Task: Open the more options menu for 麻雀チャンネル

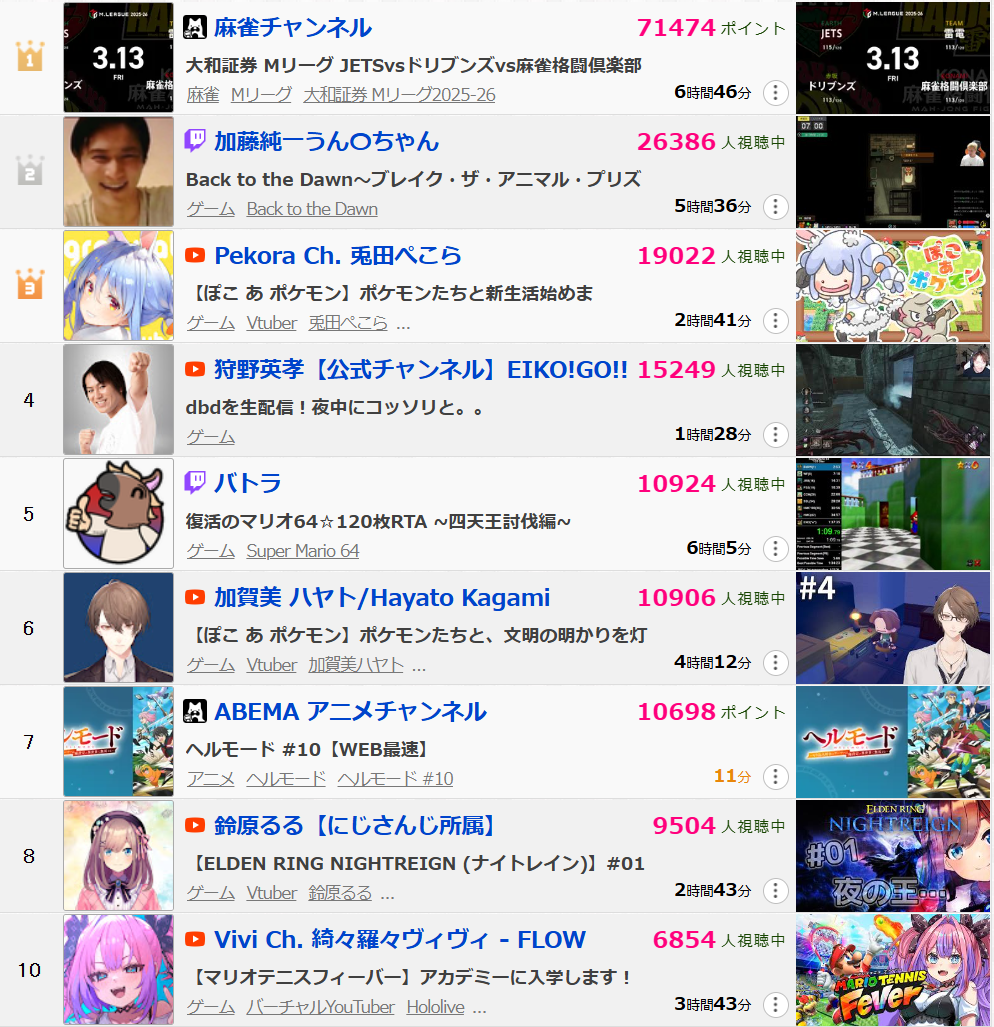Action: (775, 93)
